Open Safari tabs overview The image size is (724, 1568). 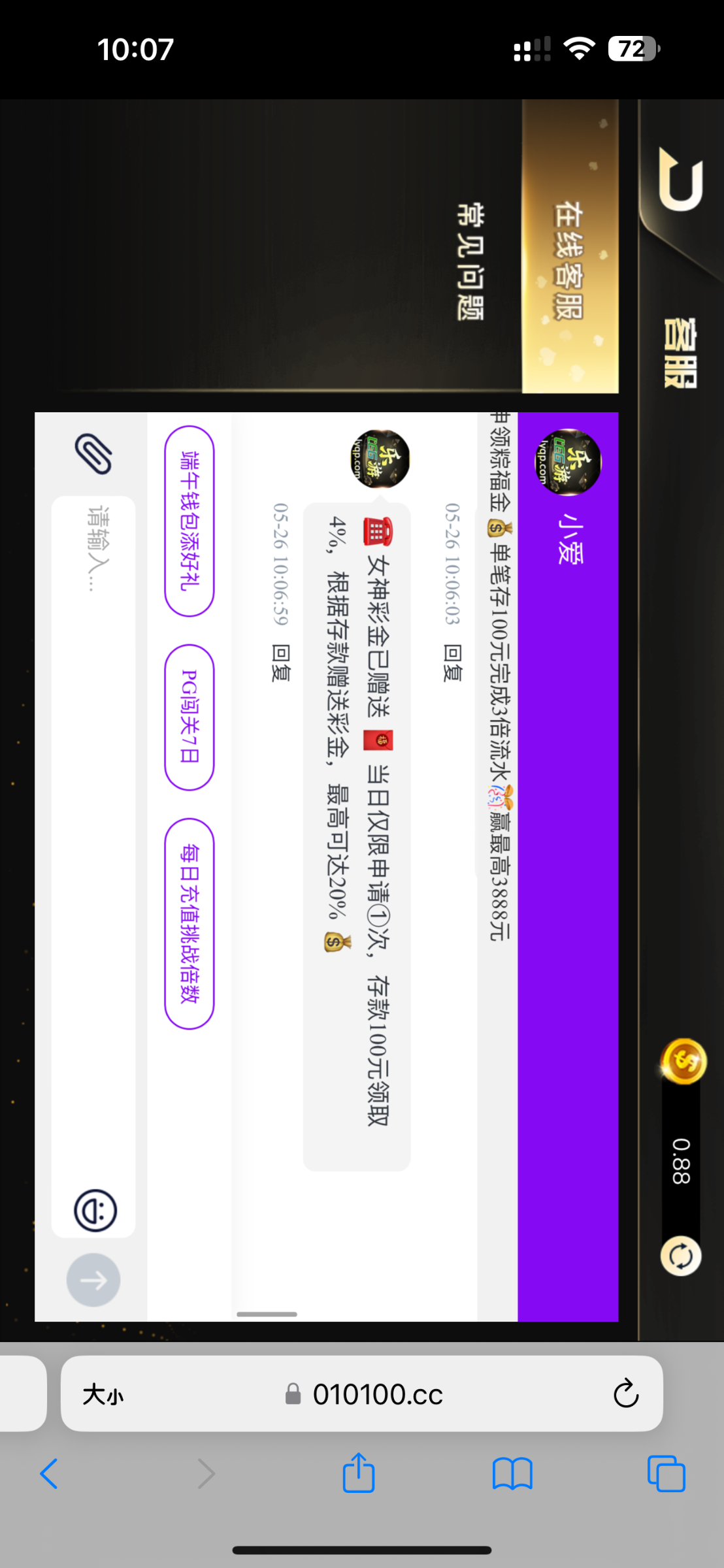pos(666,1474)
